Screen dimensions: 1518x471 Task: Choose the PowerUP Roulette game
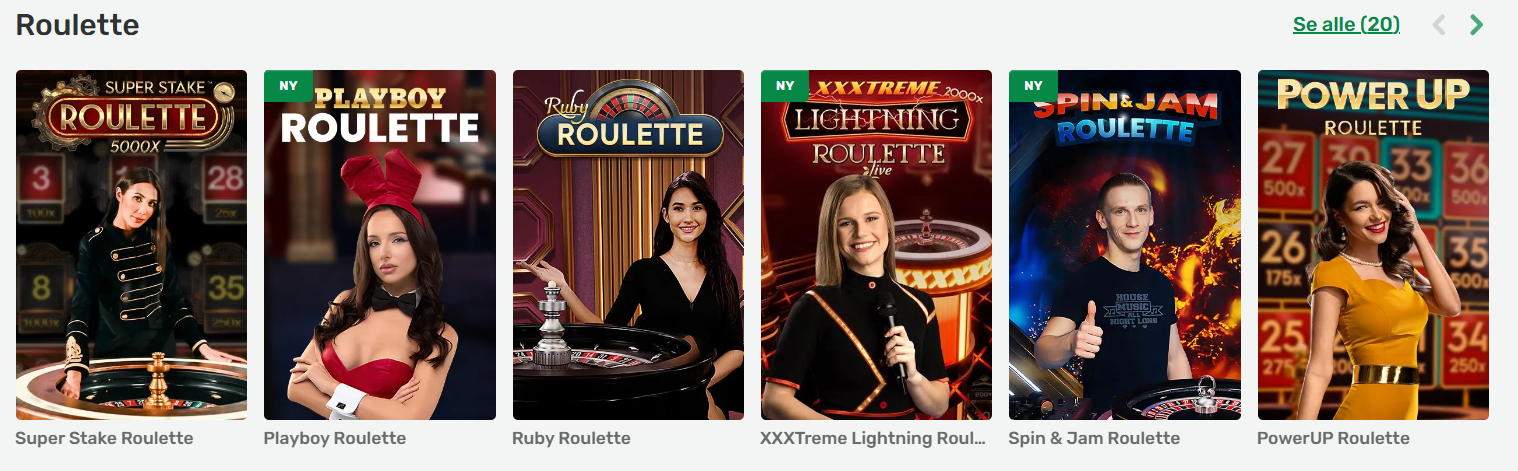click(1373, 245)
